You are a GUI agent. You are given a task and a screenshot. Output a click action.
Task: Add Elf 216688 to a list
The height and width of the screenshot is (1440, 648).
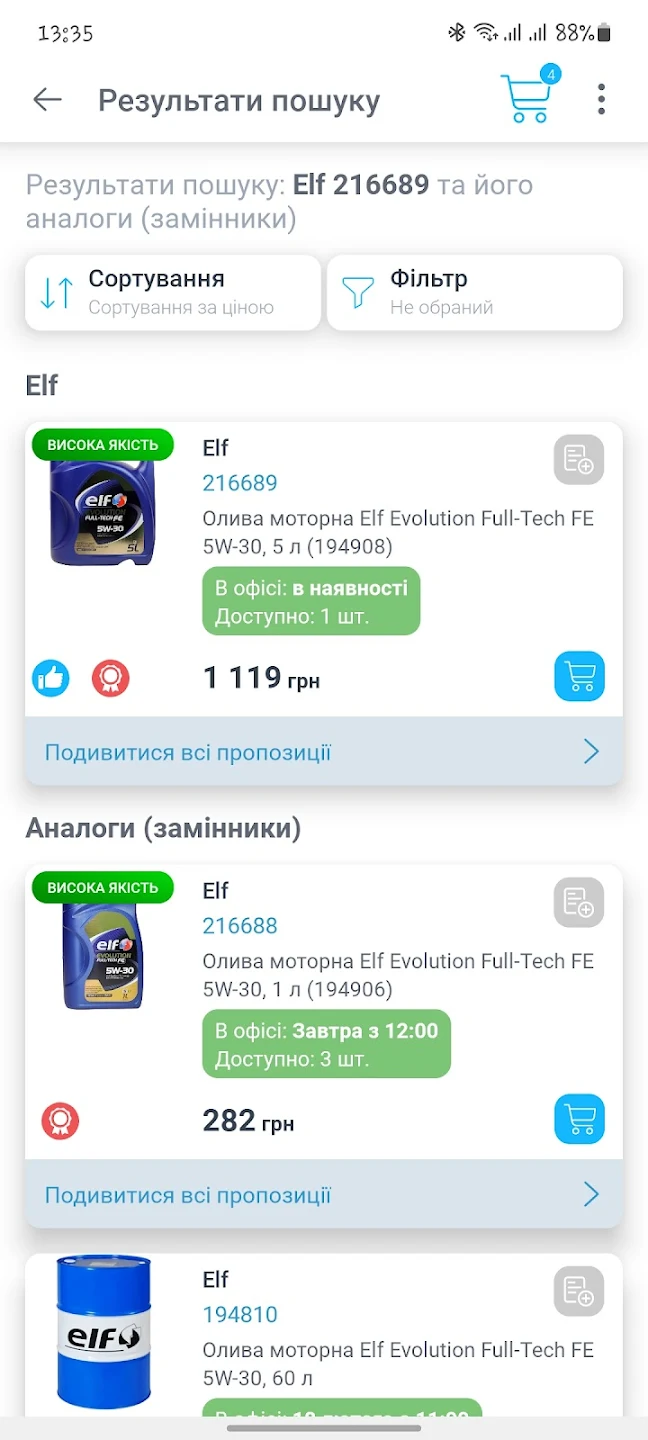579,903
